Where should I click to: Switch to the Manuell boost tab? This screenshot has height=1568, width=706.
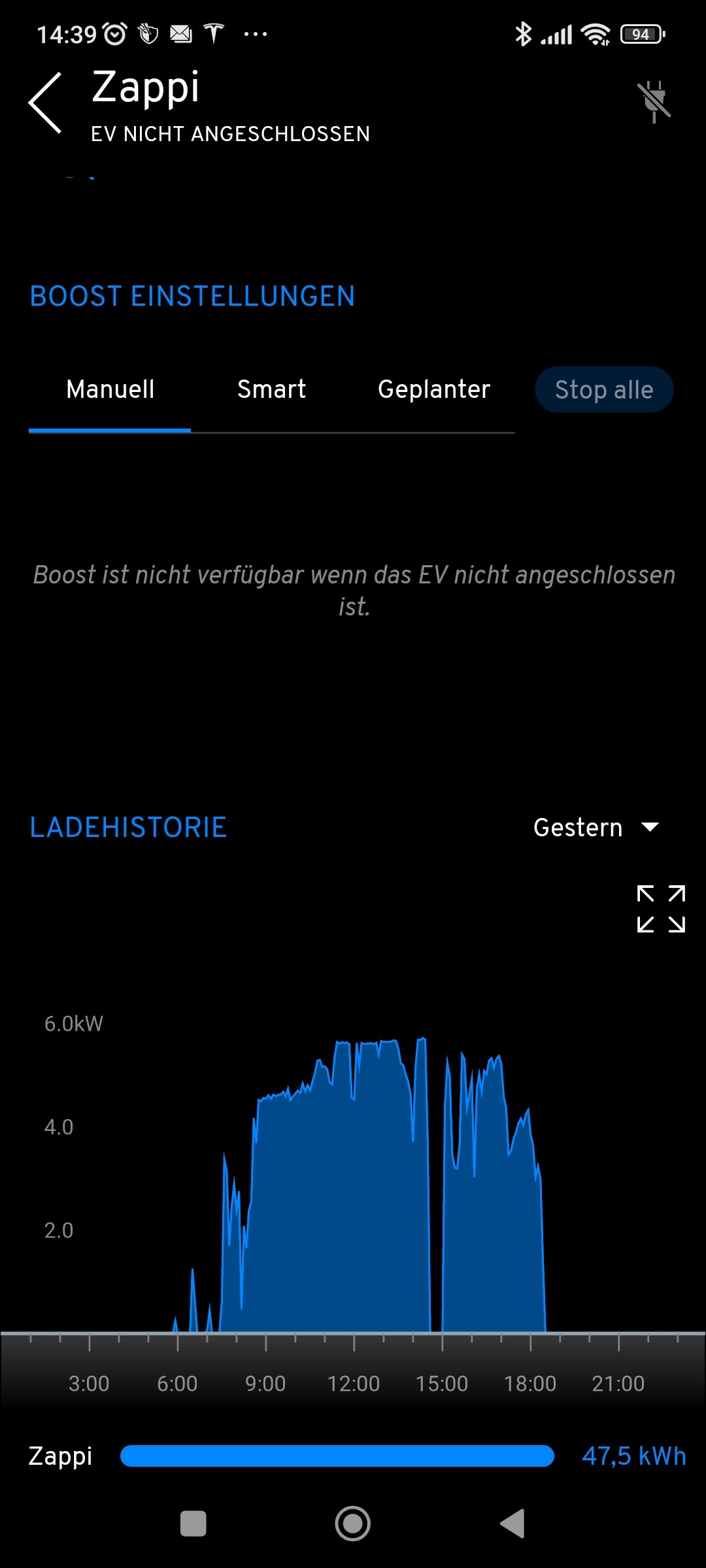tap(110, 390)
